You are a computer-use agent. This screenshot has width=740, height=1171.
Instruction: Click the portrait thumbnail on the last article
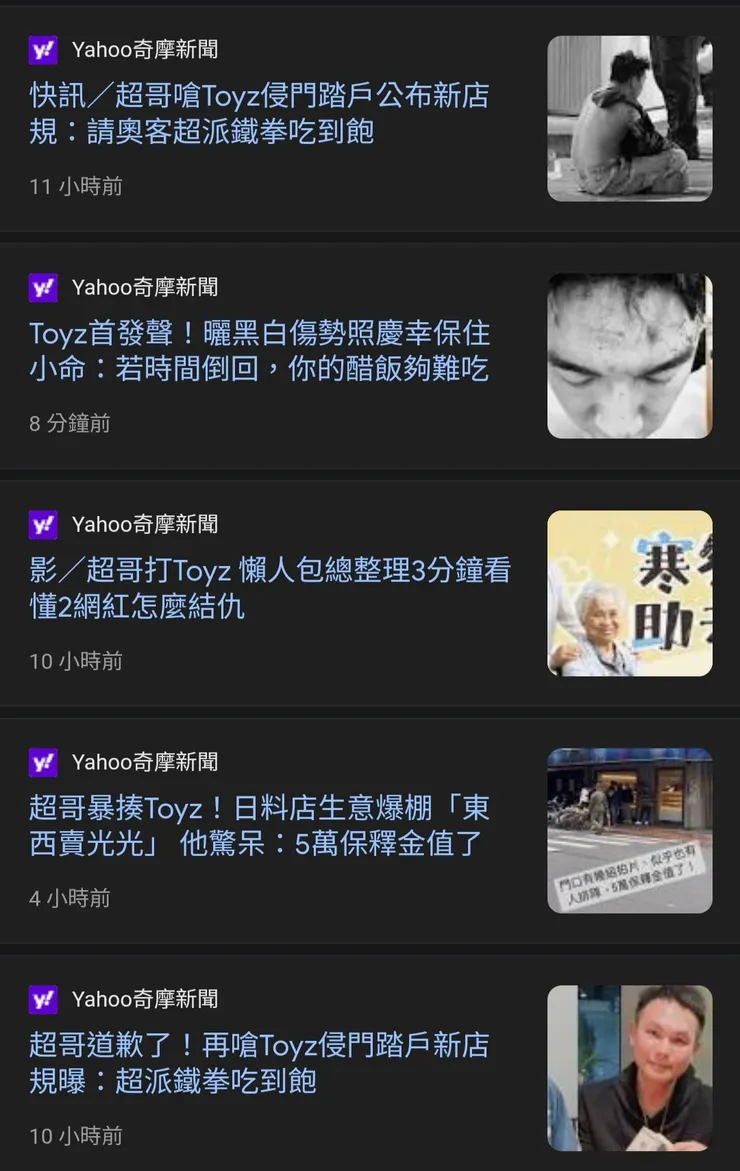(x=629, y=1067)
